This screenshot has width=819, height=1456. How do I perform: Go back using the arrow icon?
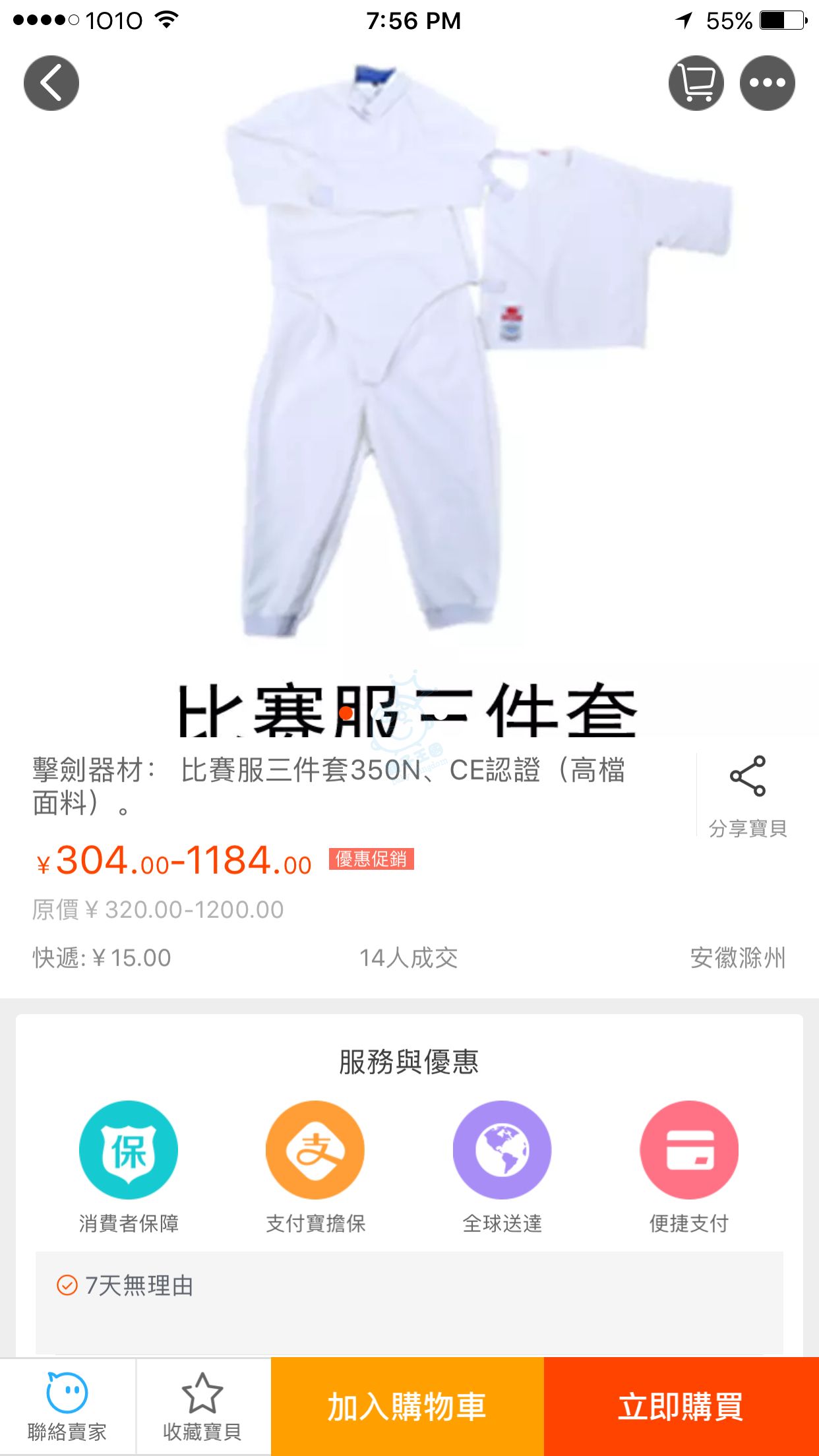(x=51, y=83)
